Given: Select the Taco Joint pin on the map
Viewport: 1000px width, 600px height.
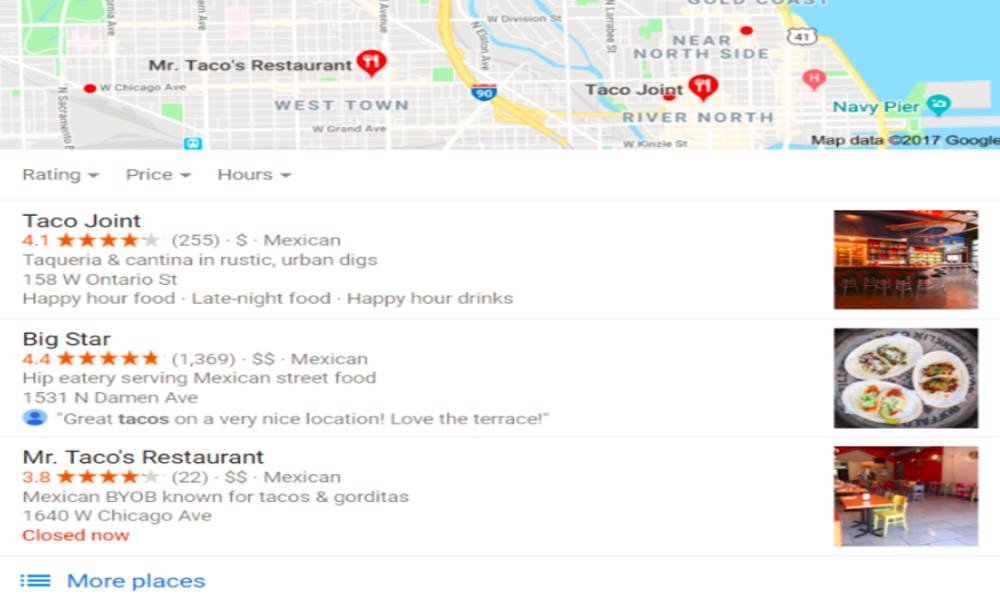Looking at the screenshot, I should [703, 87].
